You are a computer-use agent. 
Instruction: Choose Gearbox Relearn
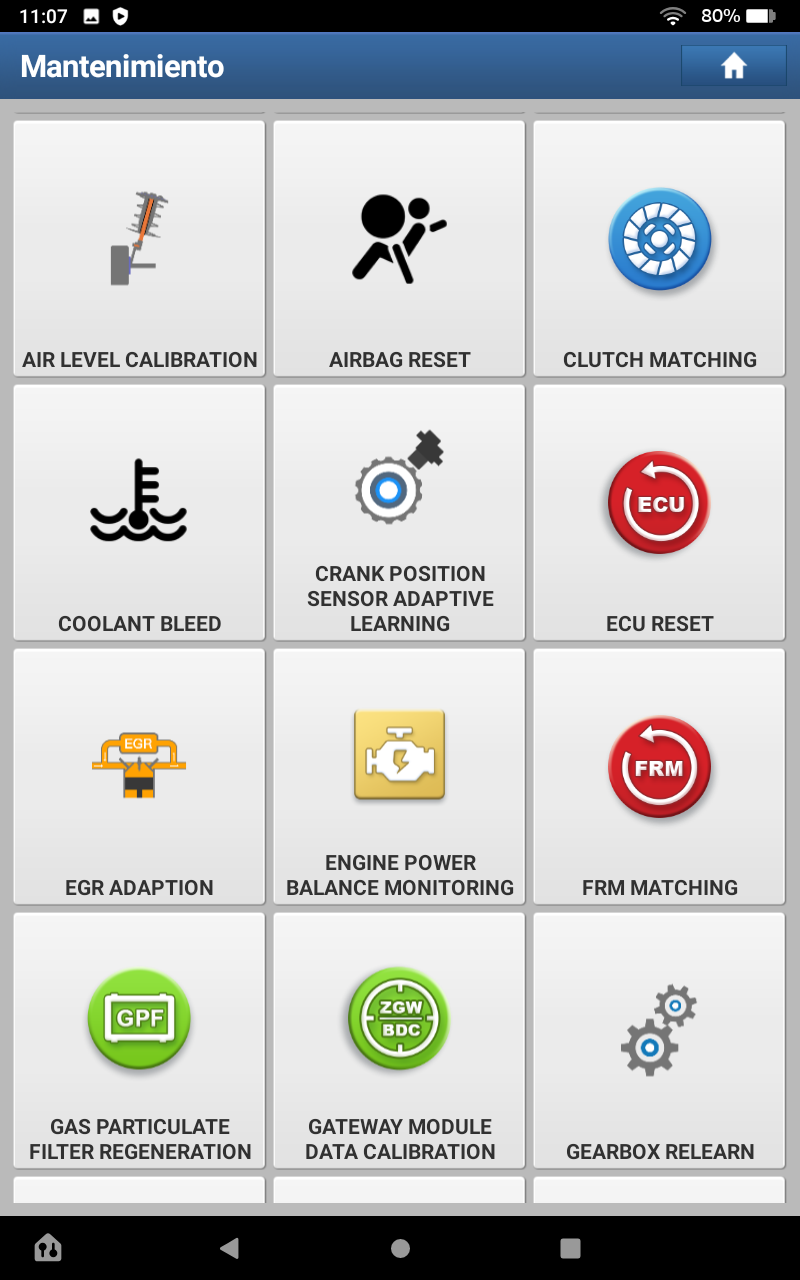pos(659,1041)
